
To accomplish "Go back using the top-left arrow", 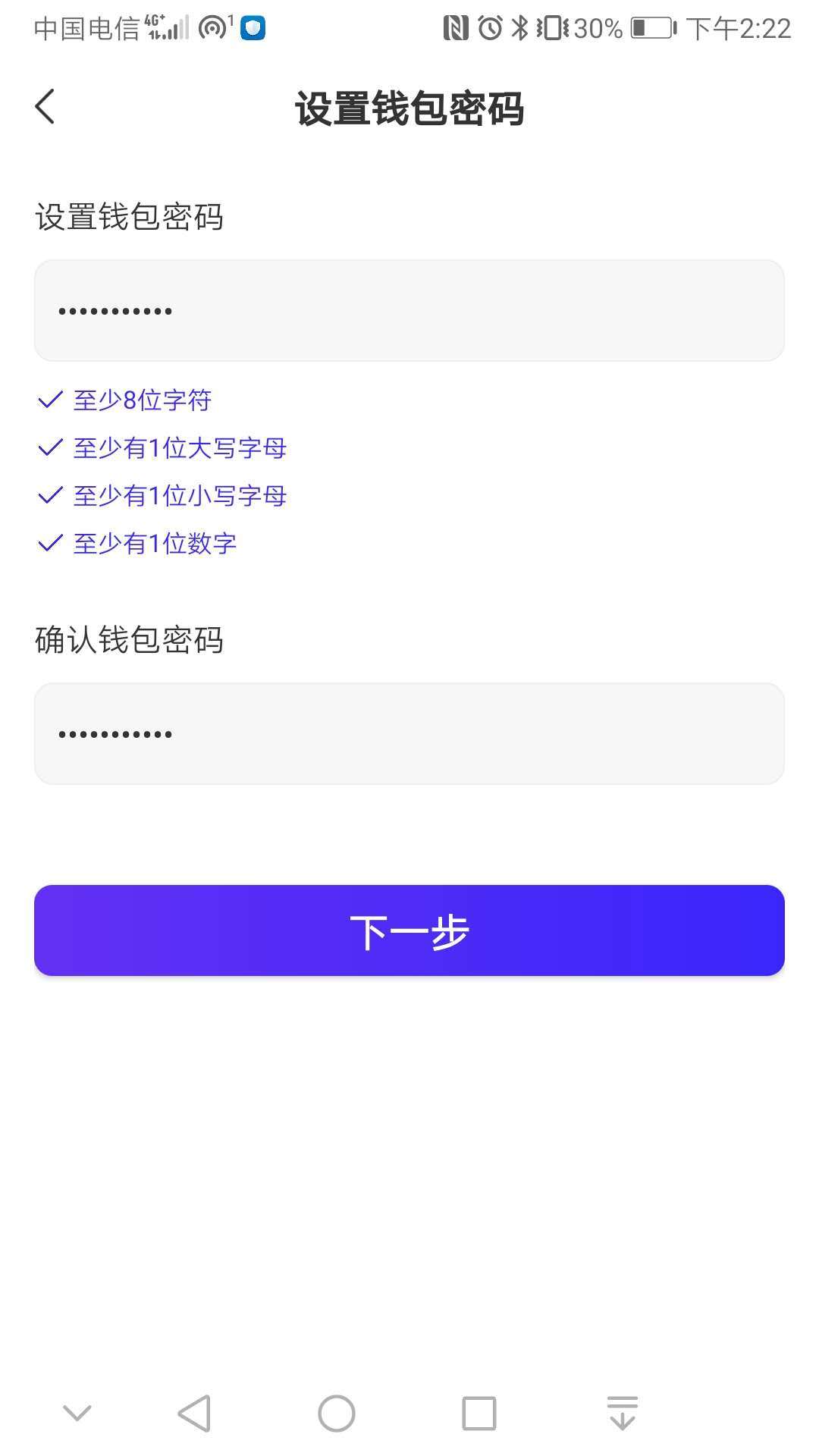I will [x=45, y=106].
